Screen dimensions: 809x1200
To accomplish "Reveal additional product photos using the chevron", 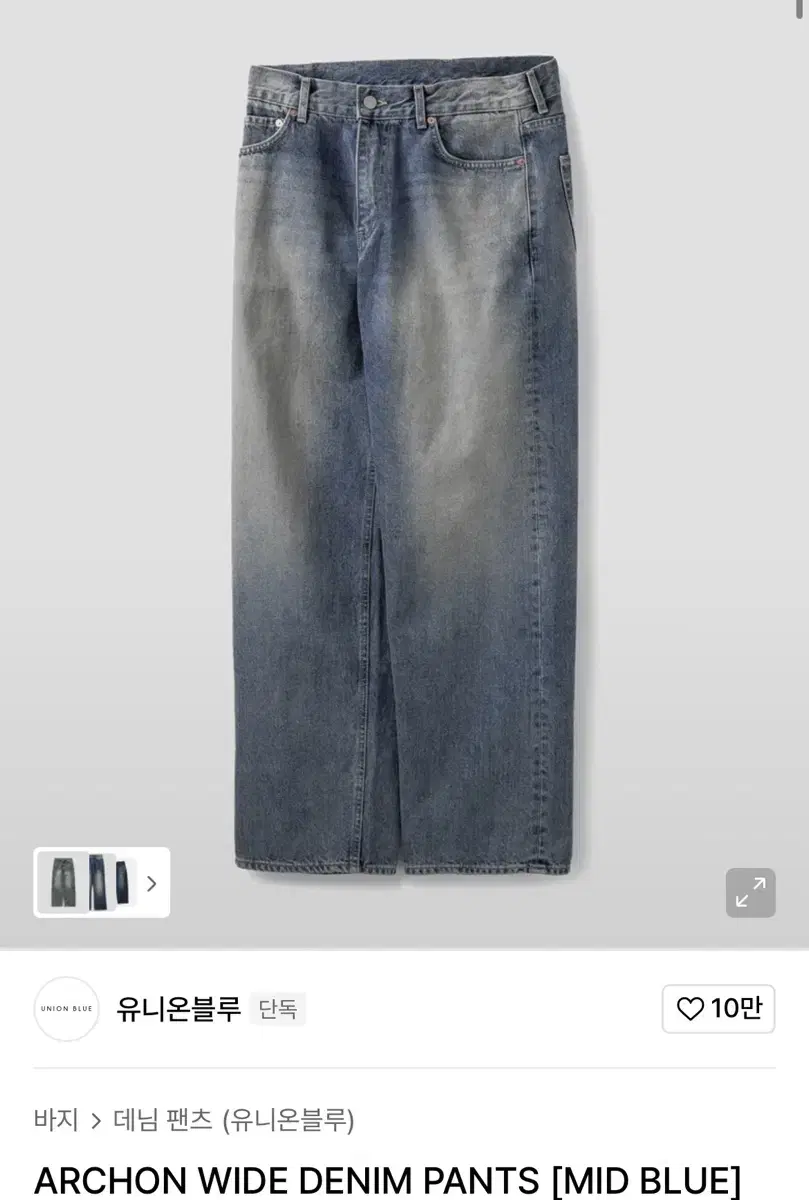I will [x=152, y=883].
